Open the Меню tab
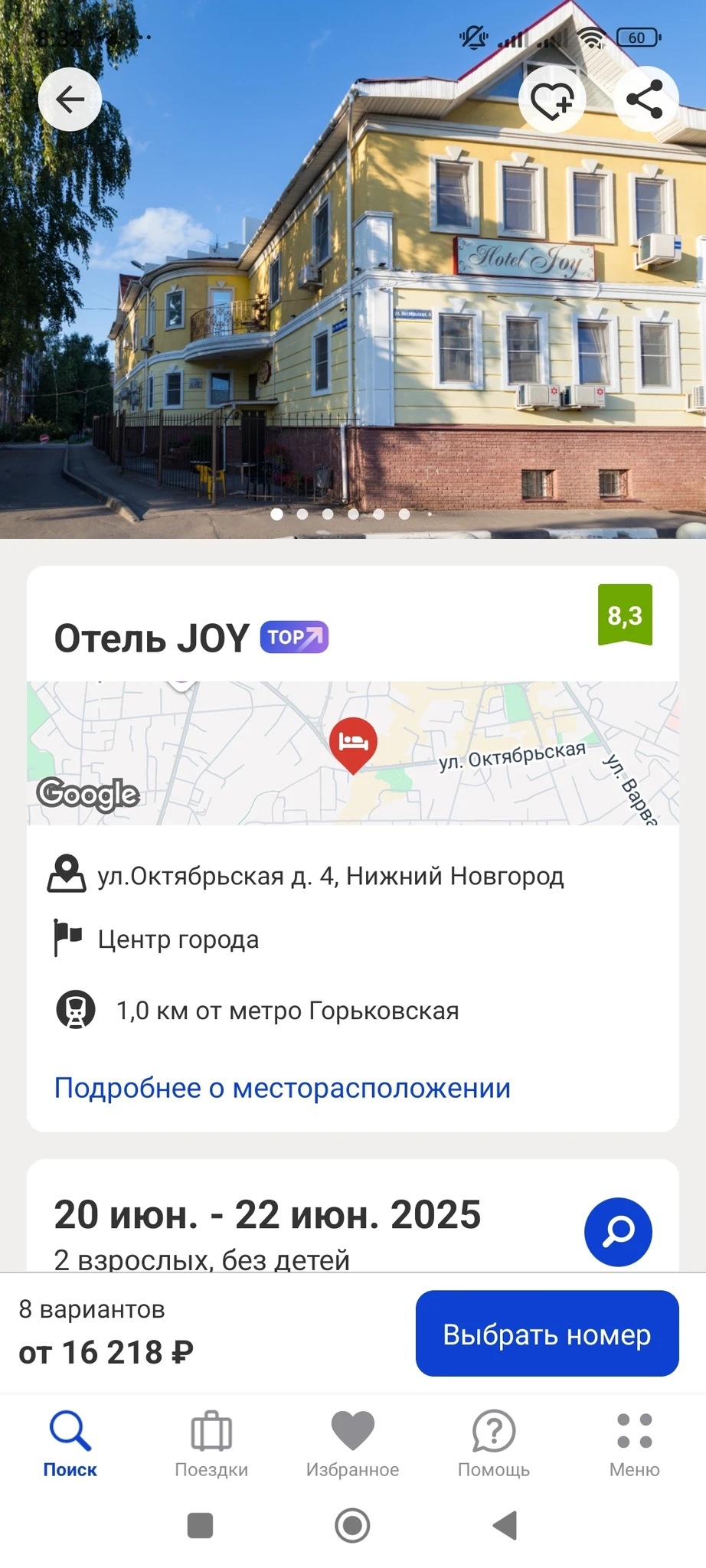The image size is (706, 1568). coord(635,1443)
